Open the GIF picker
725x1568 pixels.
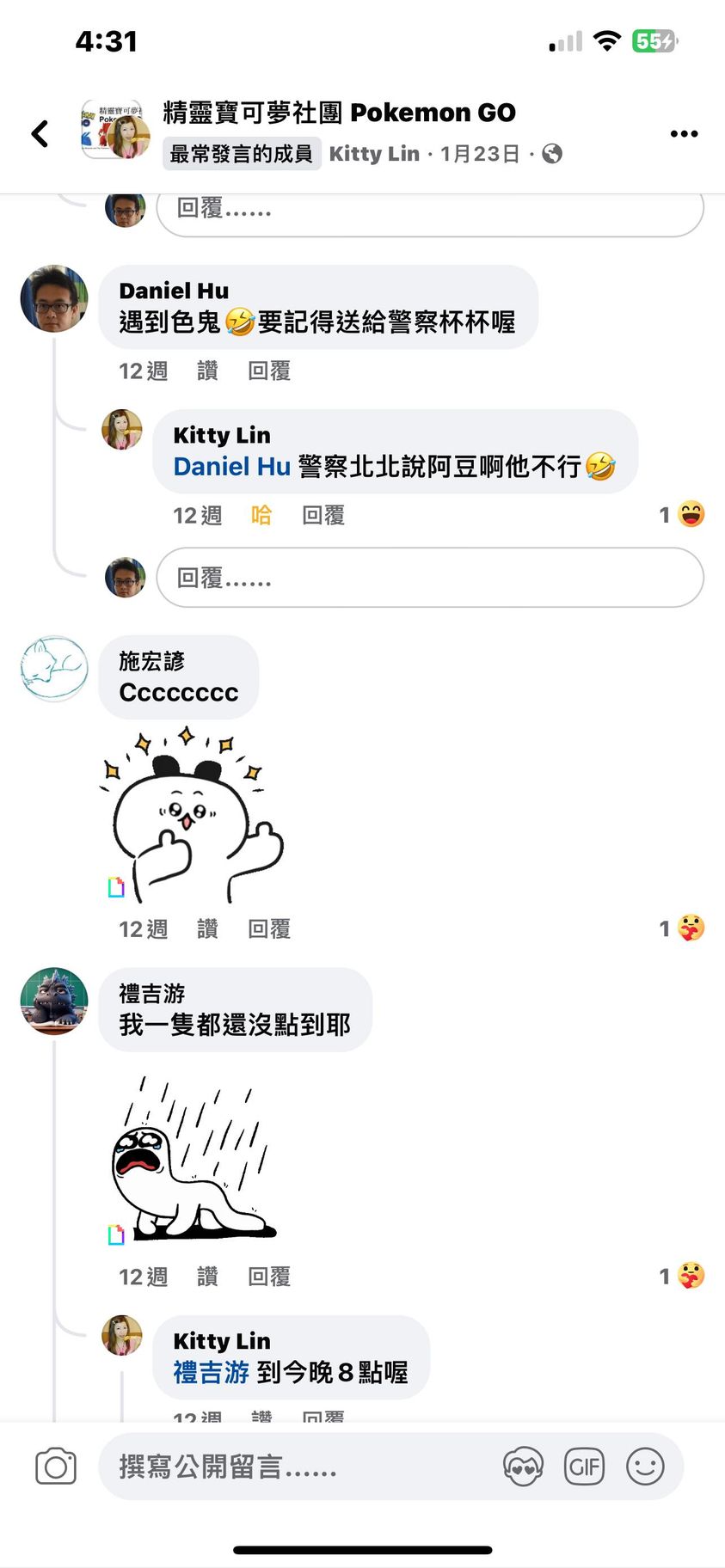click(x=584, y=1467)
